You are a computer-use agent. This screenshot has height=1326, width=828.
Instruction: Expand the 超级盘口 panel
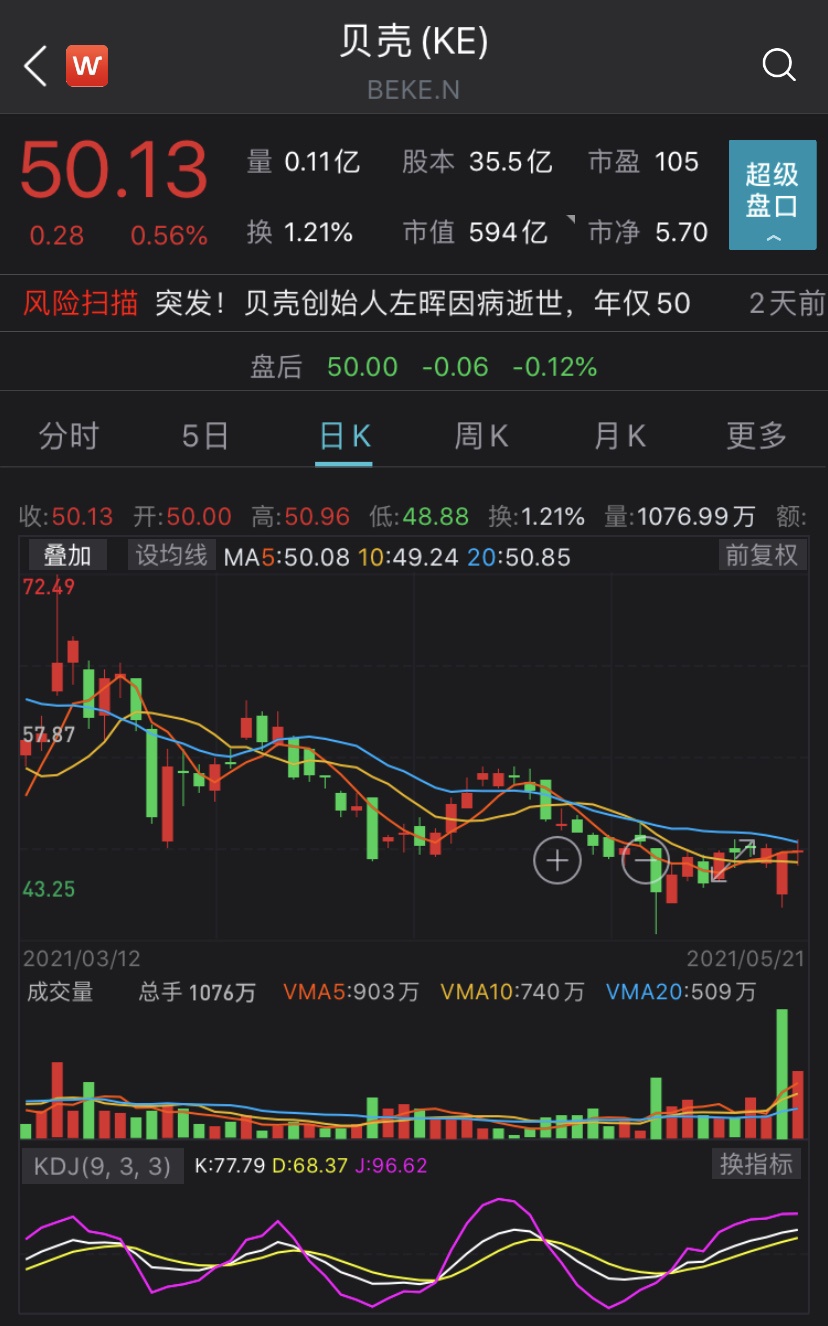pyautogui.click(x=772, y=195)
